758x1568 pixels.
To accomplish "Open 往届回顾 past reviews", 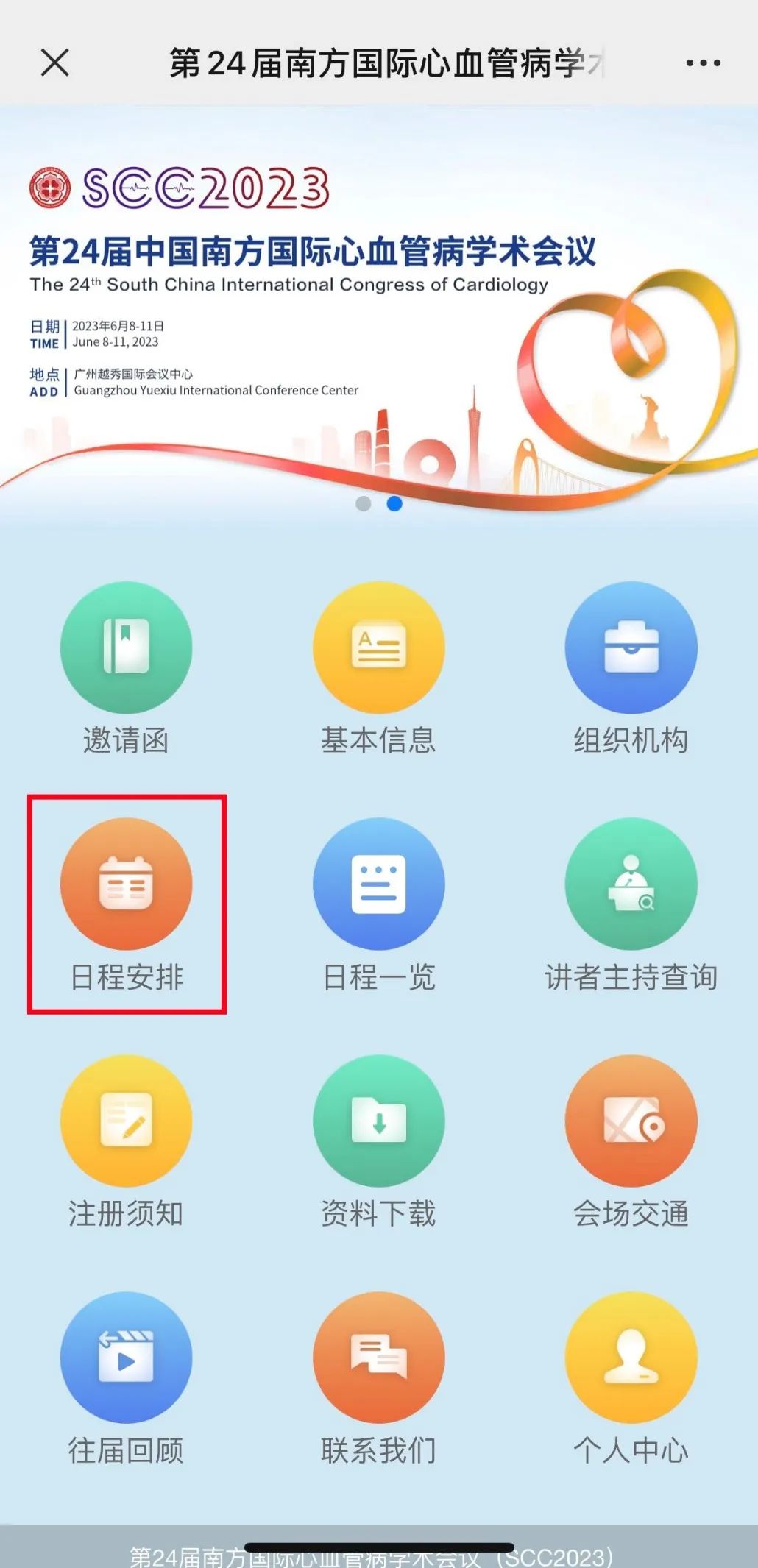I will pyautogui.click(x=127, y=1358).
